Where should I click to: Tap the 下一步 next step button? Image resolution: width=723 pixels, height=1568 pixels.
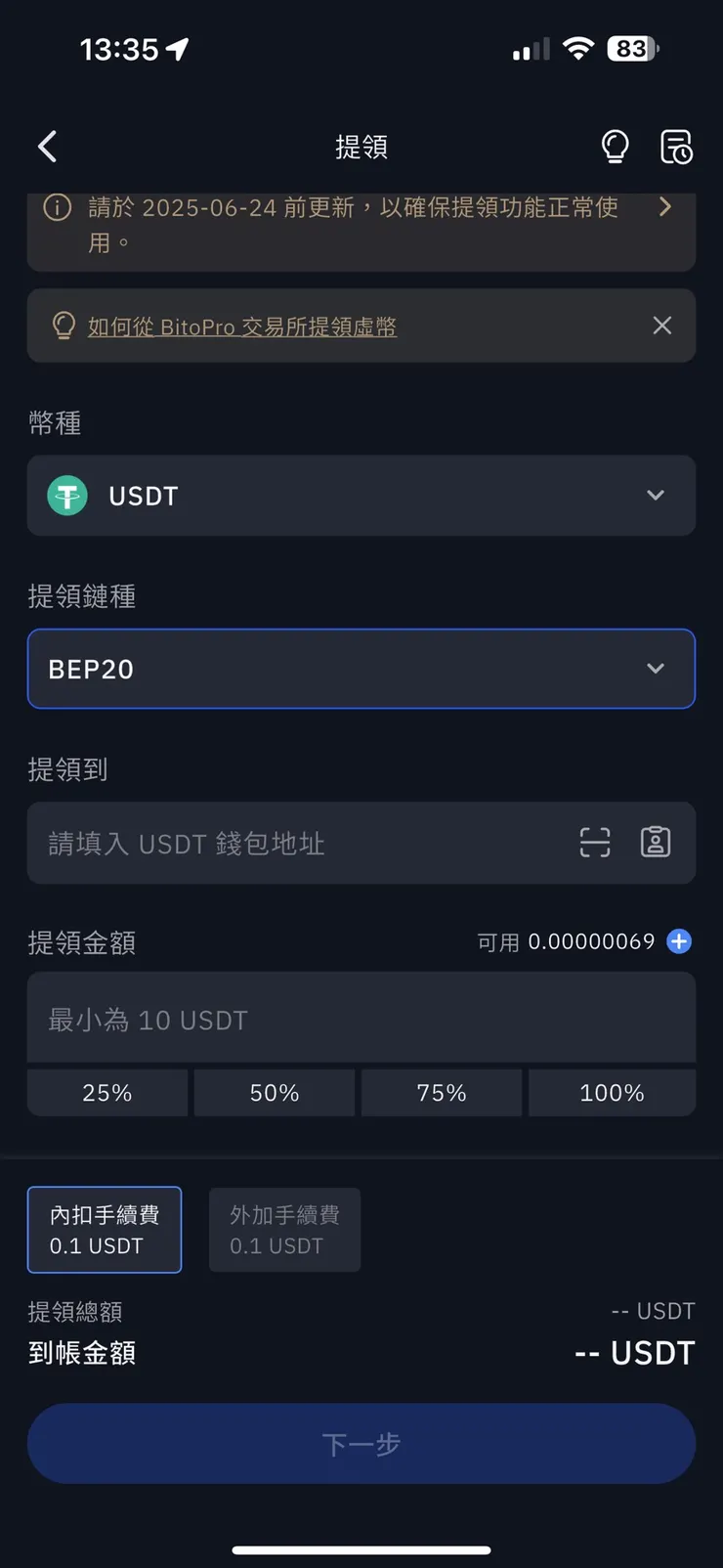(361, 1442)
